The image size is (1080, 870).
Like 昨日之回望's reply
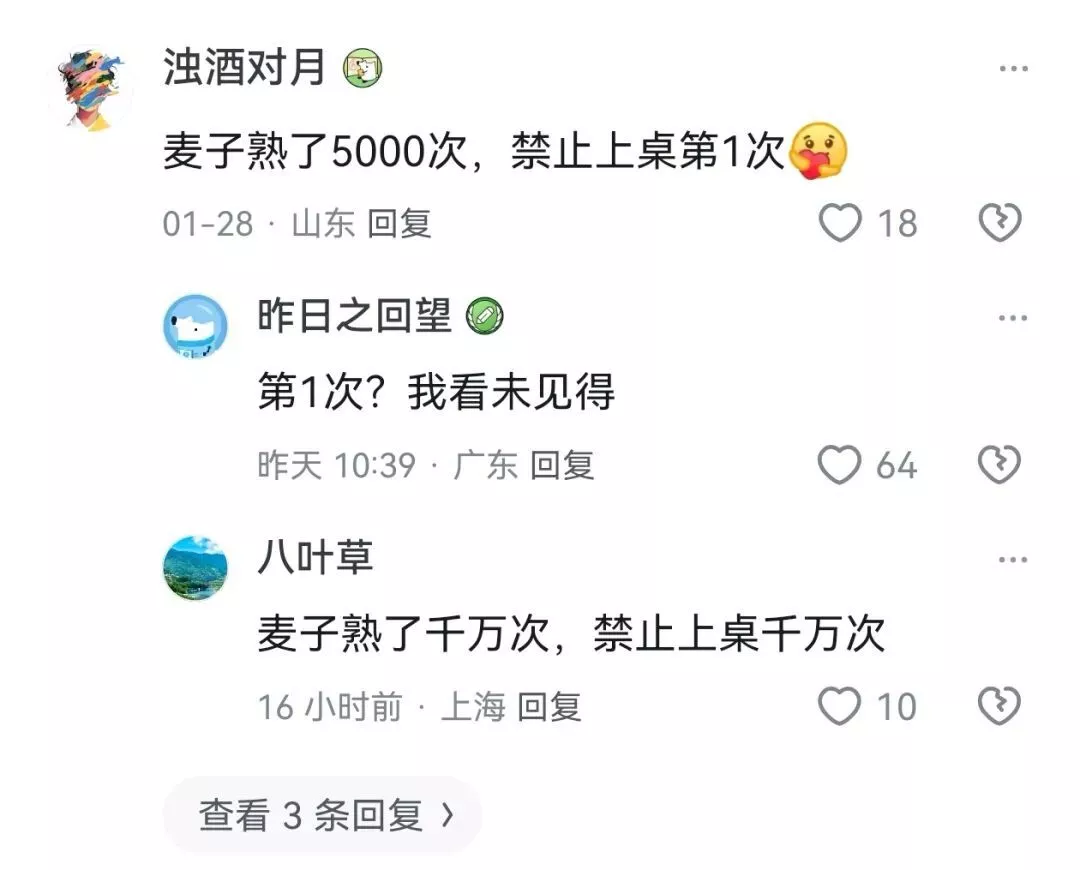coord(840,465)
